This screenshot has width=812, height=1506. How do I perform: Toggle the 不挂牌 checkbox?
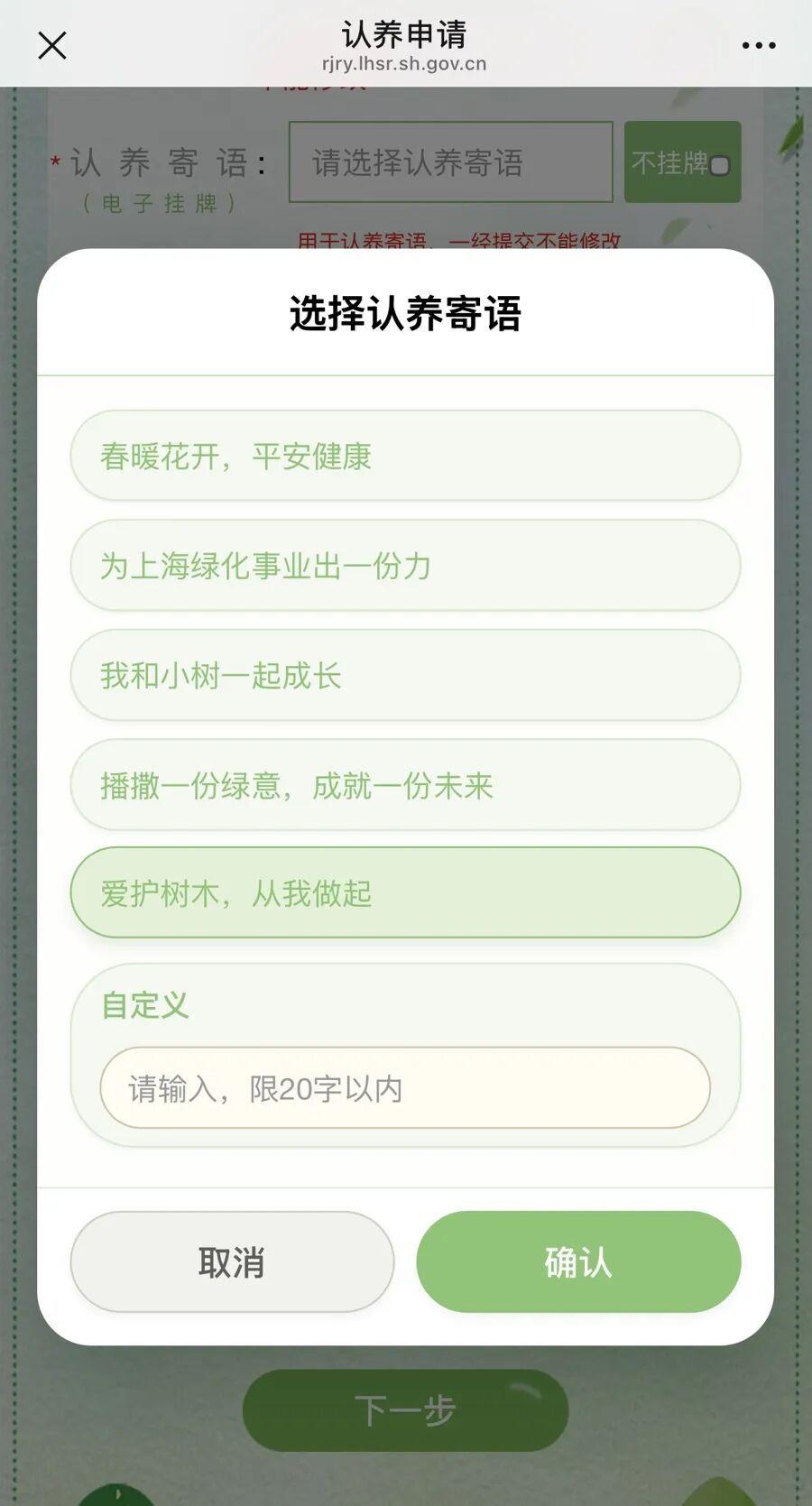tap(717, 165)
